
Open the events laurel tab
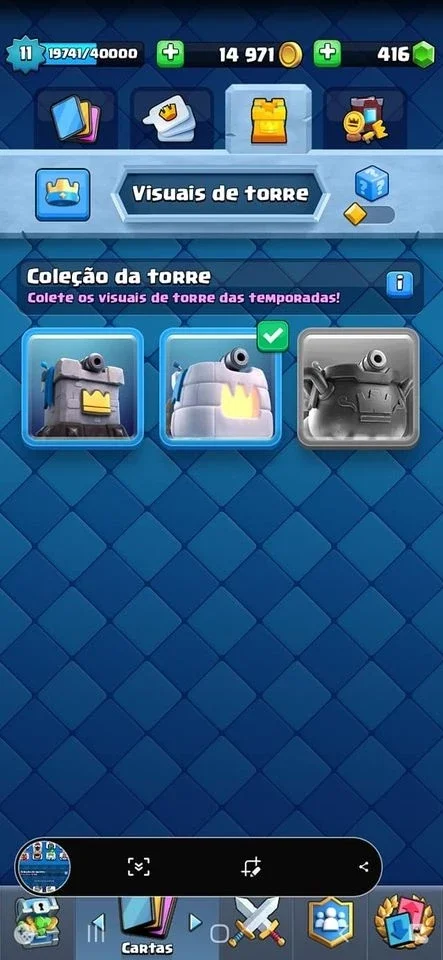[x=406, y=923]
